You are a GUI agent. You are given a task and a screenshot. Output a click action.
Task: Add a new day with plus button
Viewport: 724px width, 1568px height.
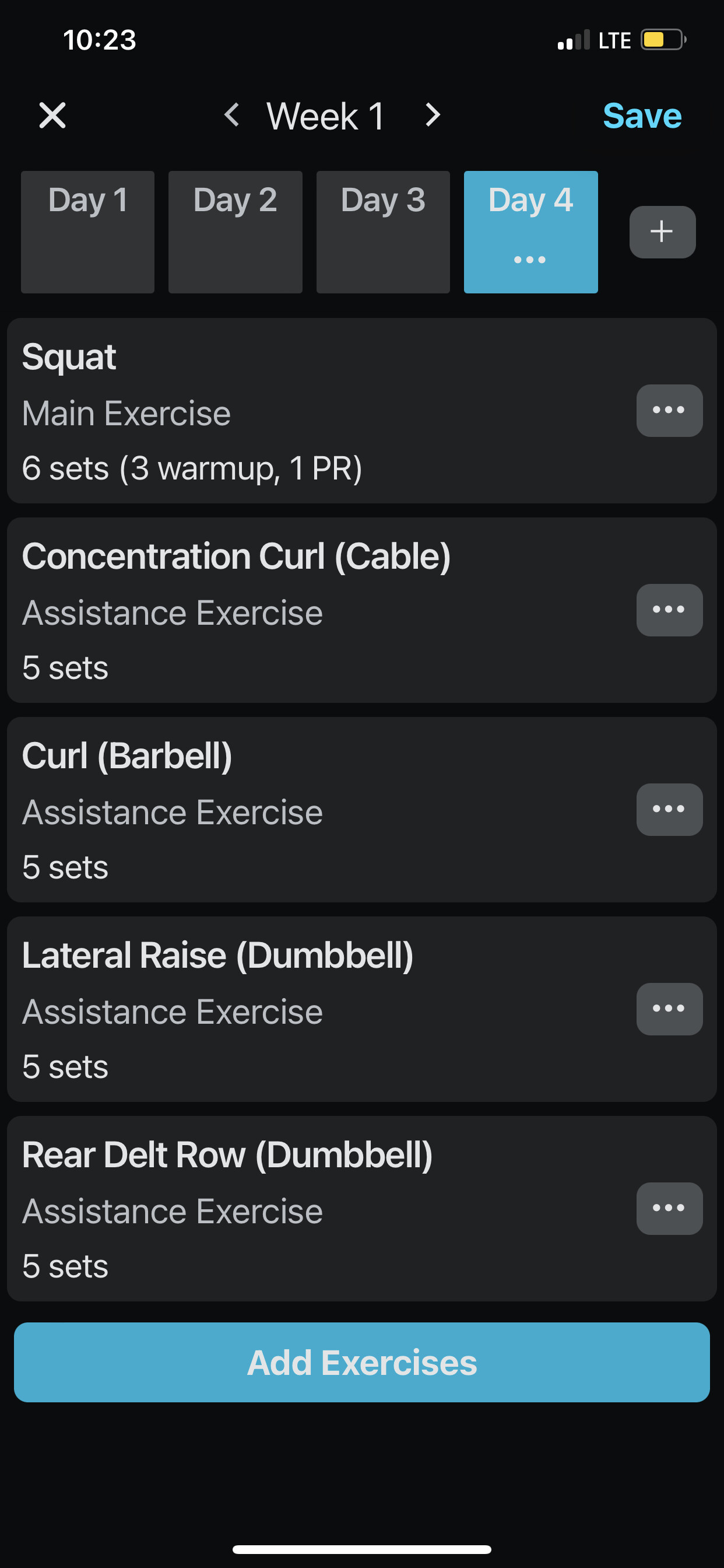point(662,232)
